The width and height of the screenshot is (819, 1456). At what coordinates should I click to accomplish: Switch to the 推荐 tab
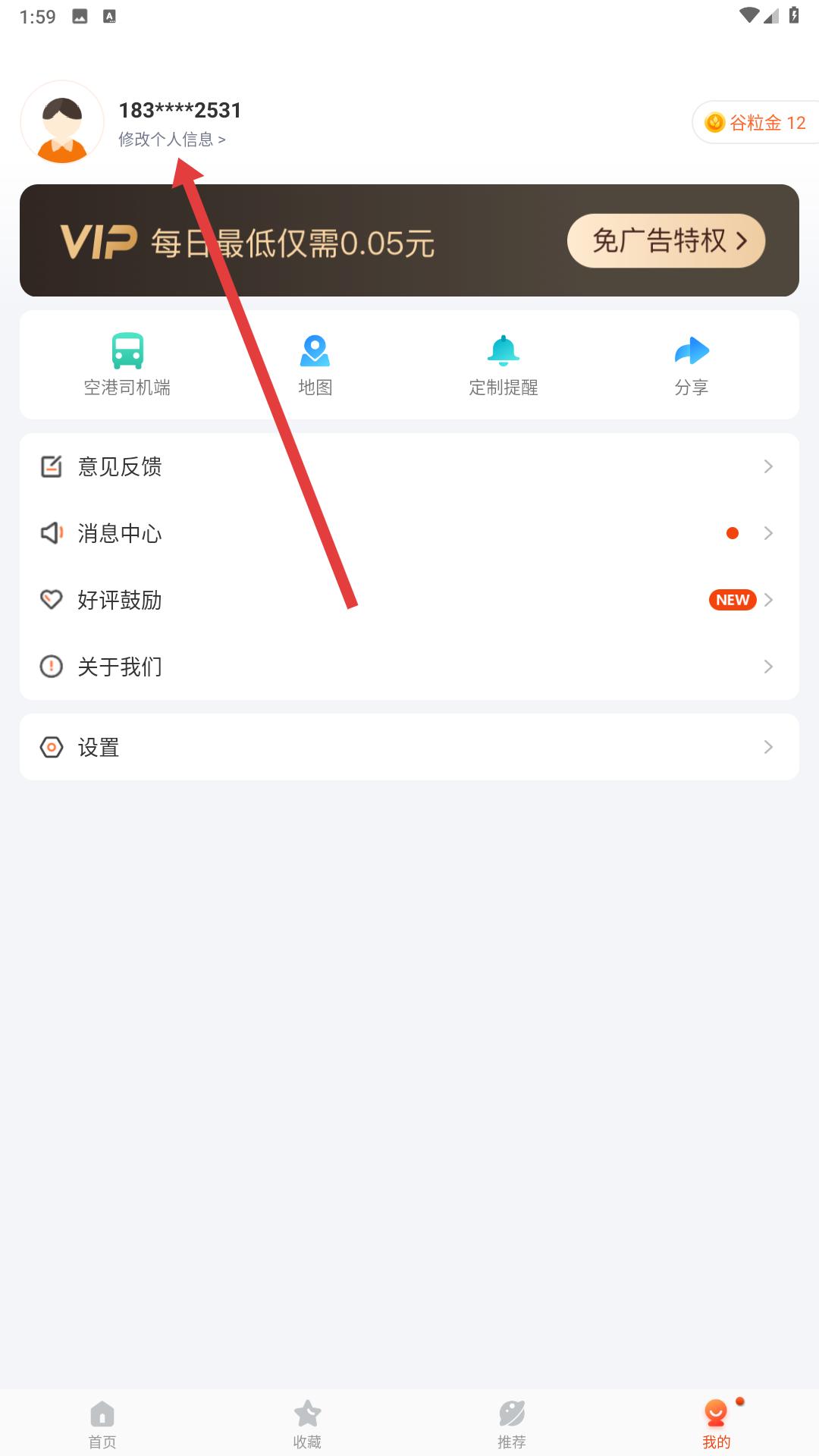click(x=512, y=1423)
